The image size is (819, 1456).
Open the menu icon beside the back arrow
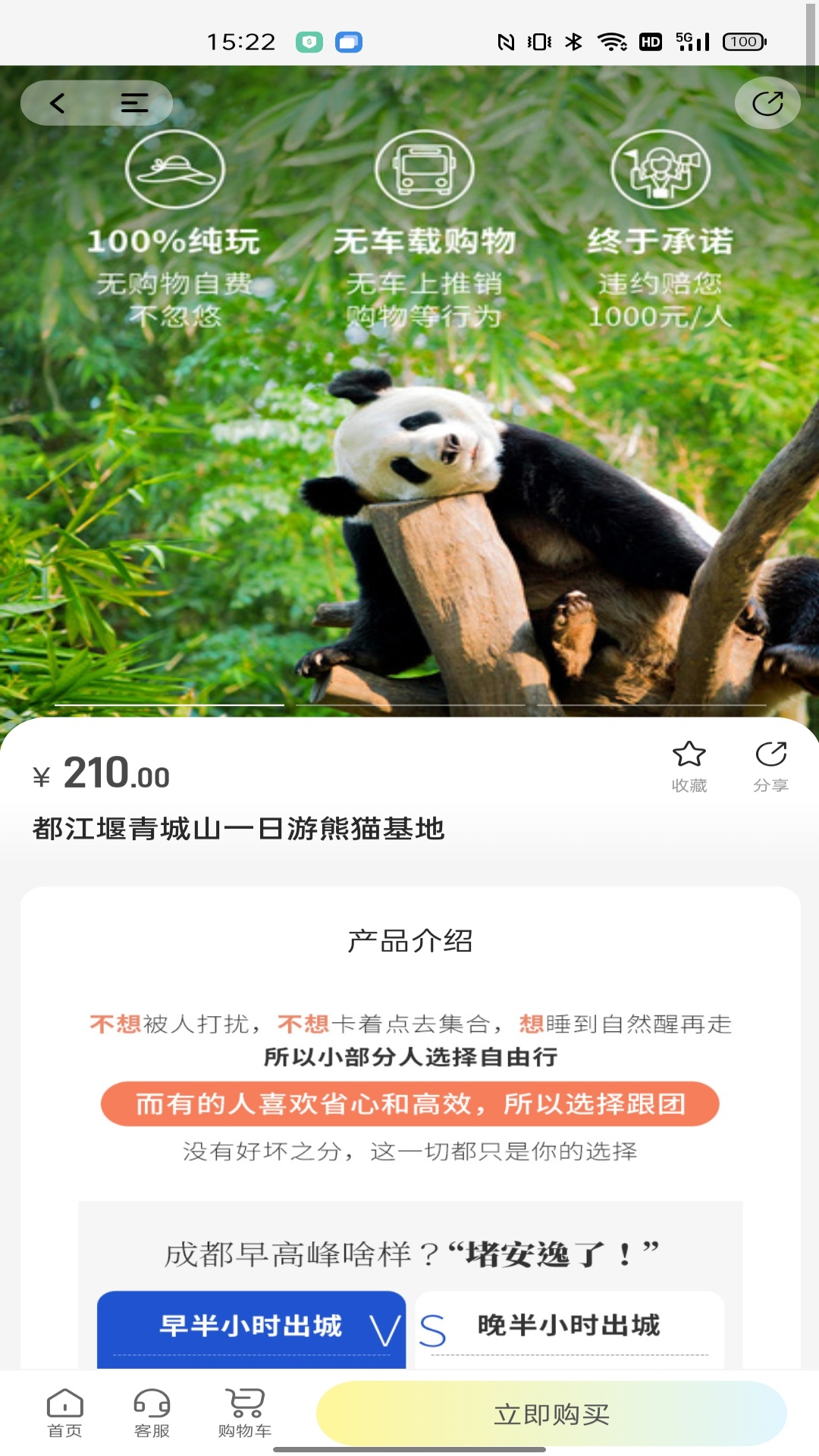[x=134, y=103]
